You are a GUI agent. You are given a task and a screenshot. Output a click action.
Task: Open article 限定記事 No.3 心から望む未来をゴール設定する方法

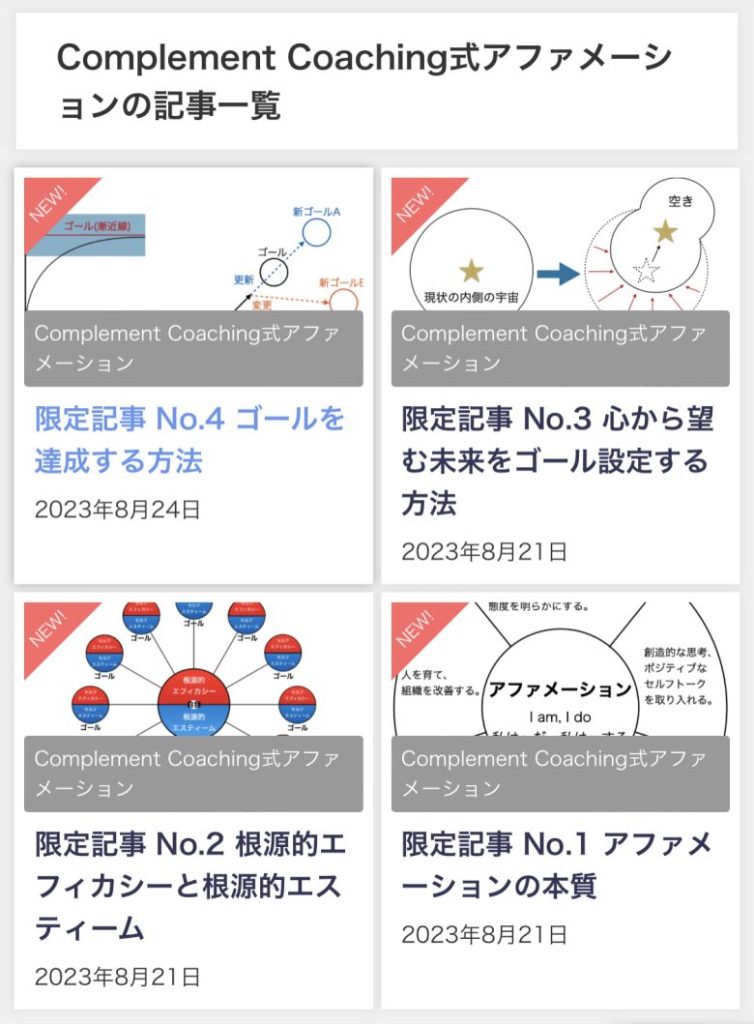tap(557, 461)
